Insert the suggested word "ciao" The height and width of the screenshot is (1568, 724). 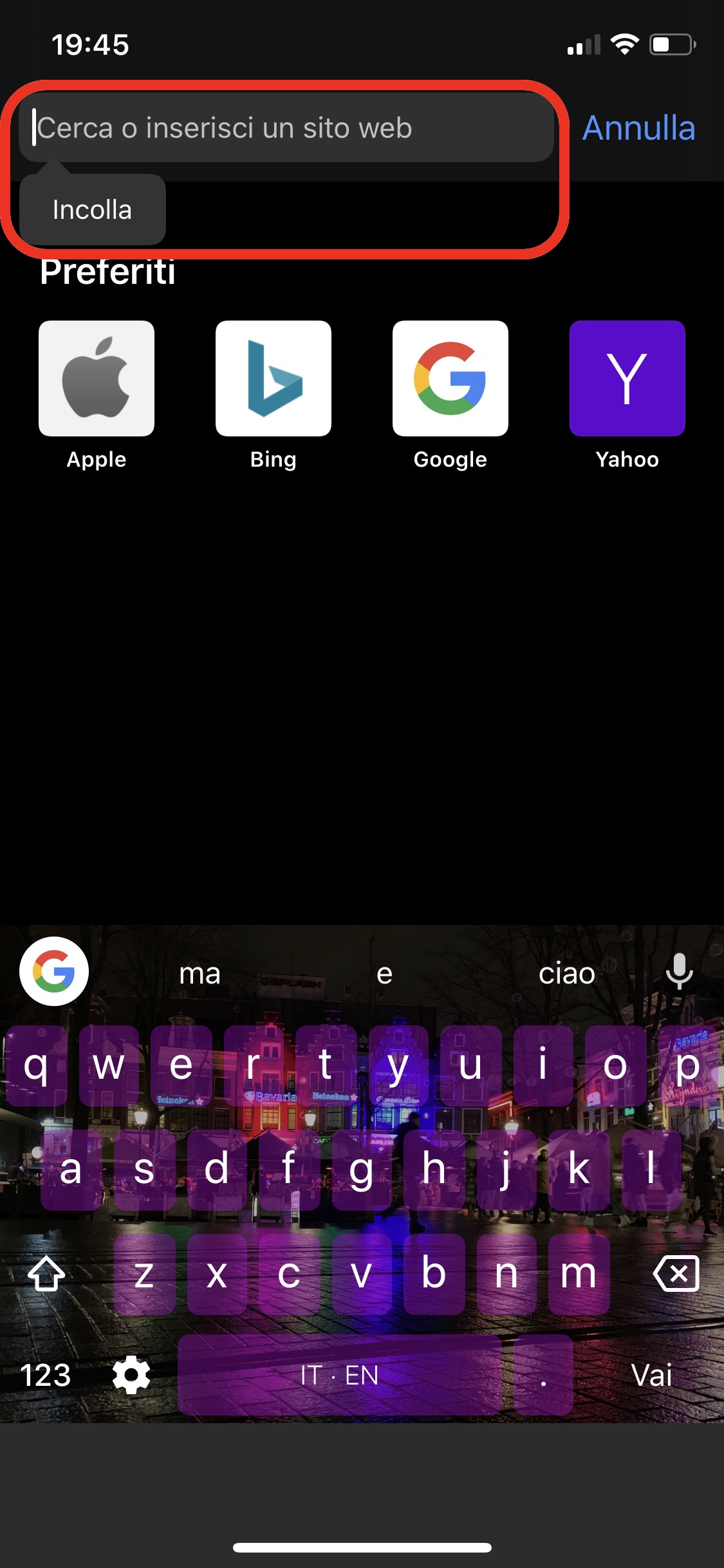566,973
